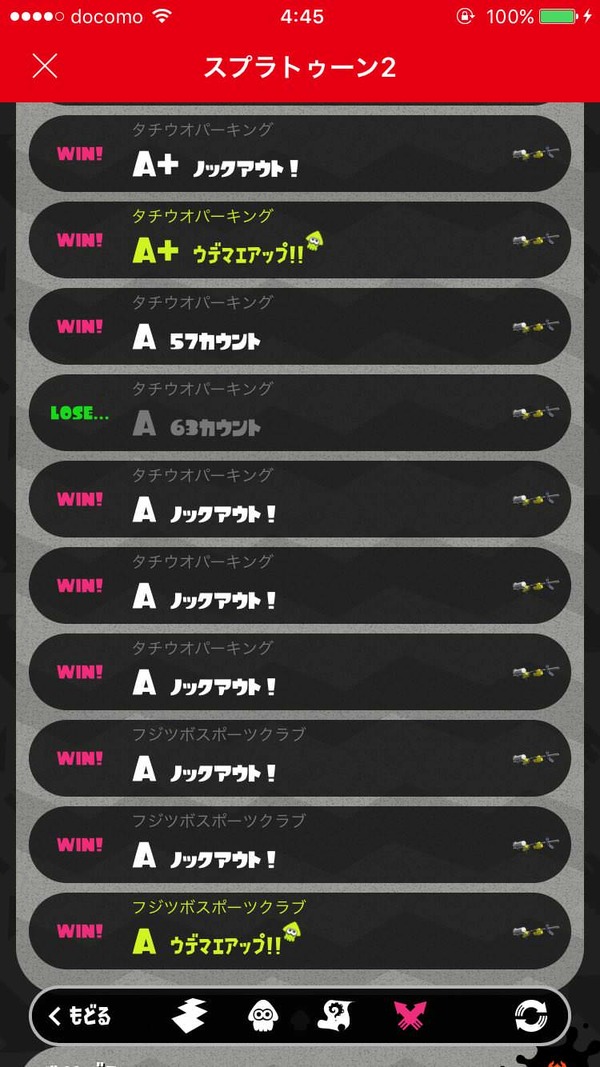Open the squid player icon tab
Viewport: 600px width, 1067px height.
(x=263, y=1017)
